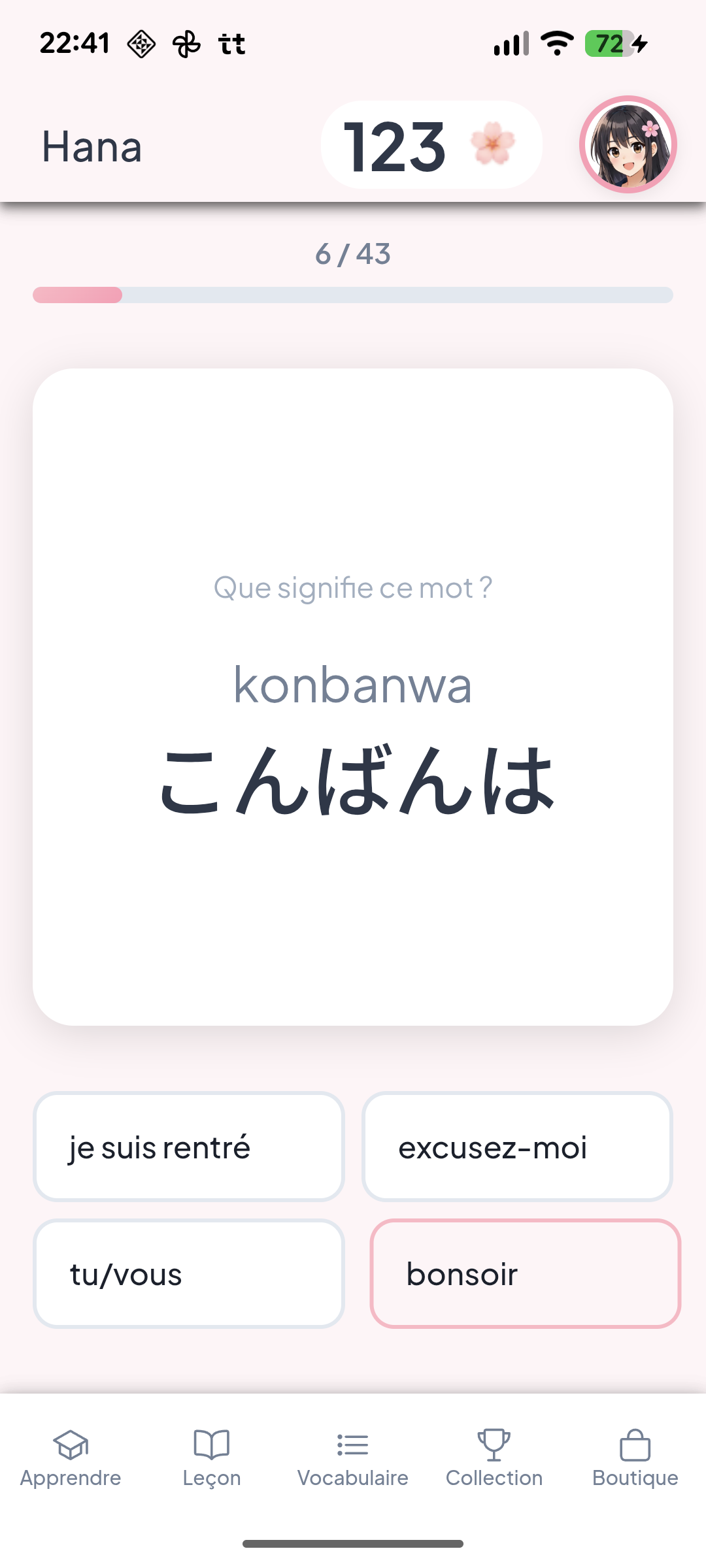706x1568 pixels.
Task: Go to the Vocabulaire tab
Action: [x=353, y=1458]
